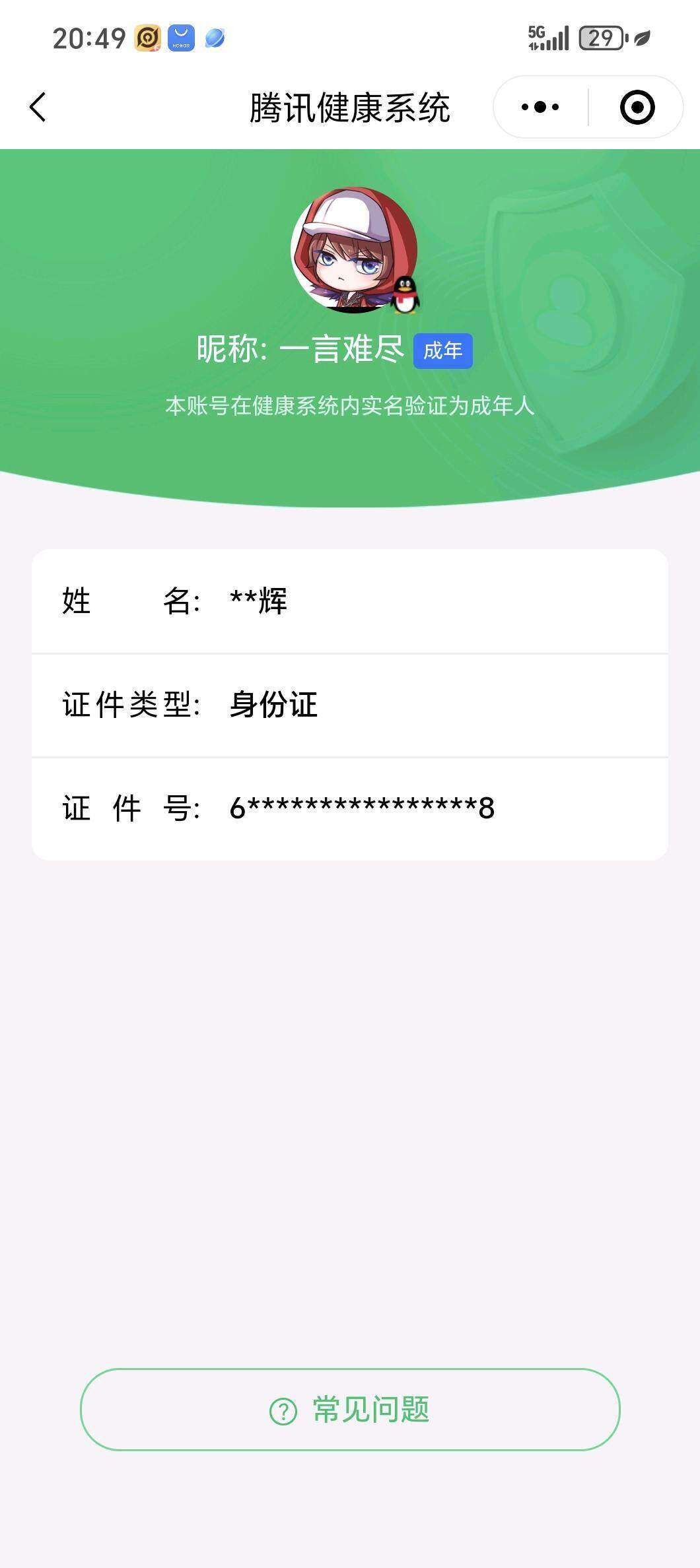Expand the 姓名 name row
700x1568 pixels.
point(350,601)
